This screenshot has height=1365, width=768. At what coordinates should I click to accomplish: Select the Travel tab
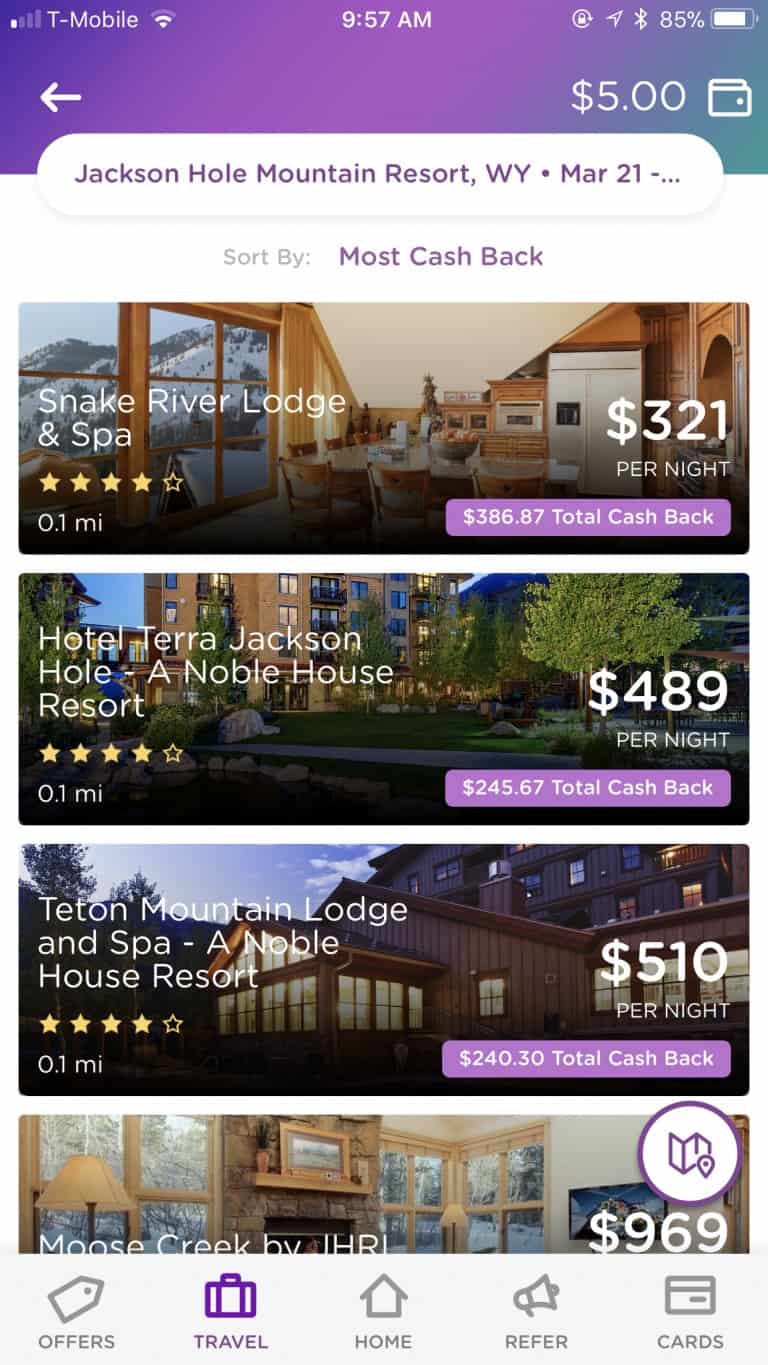(x=231, y=1312)
